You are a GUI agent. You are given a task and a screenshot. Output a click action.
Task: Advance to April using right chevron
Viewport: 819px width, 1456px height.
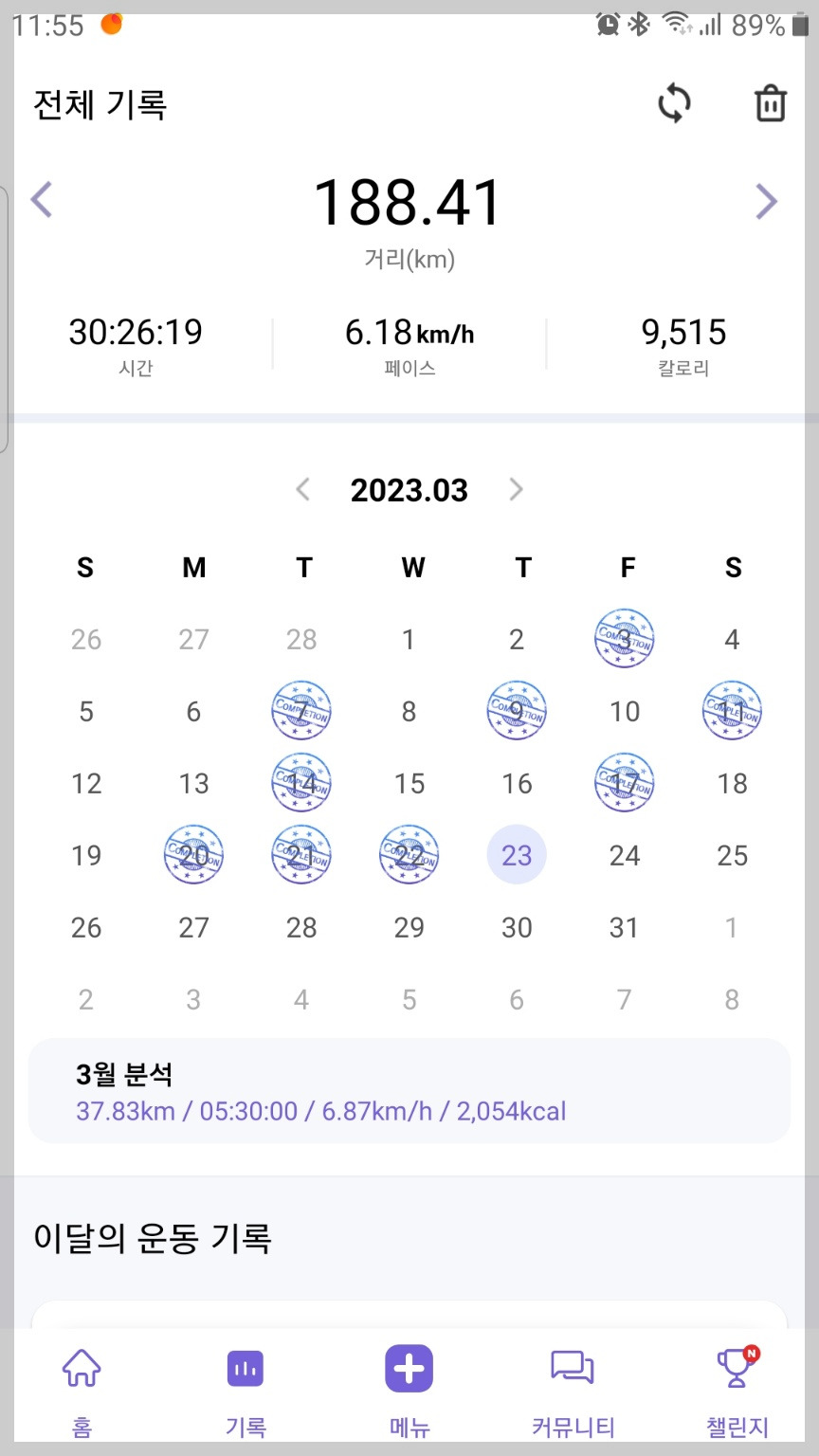[516, 490]
